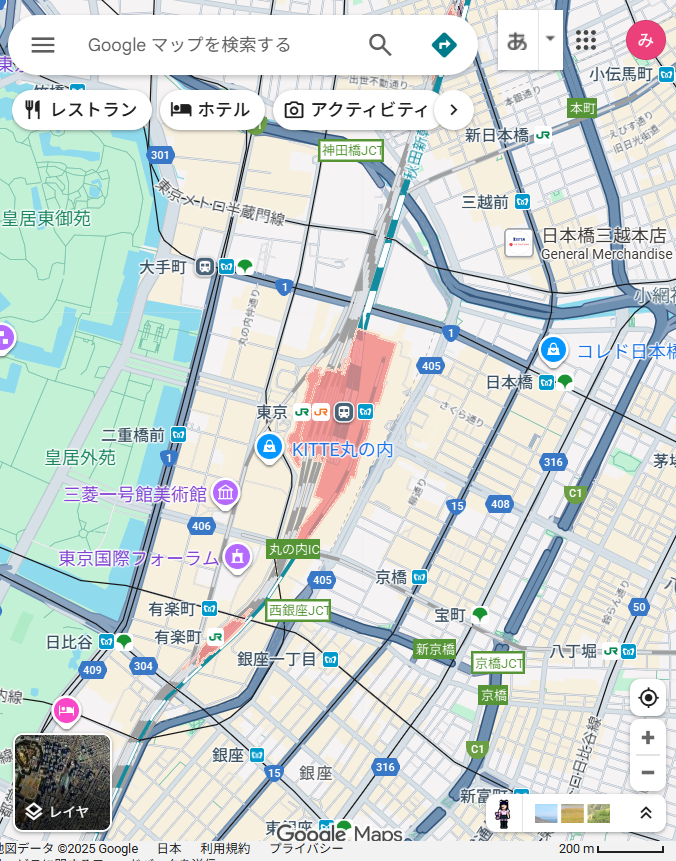Center map on my location
Screen dimensions: 676x861
click(648, 698)
